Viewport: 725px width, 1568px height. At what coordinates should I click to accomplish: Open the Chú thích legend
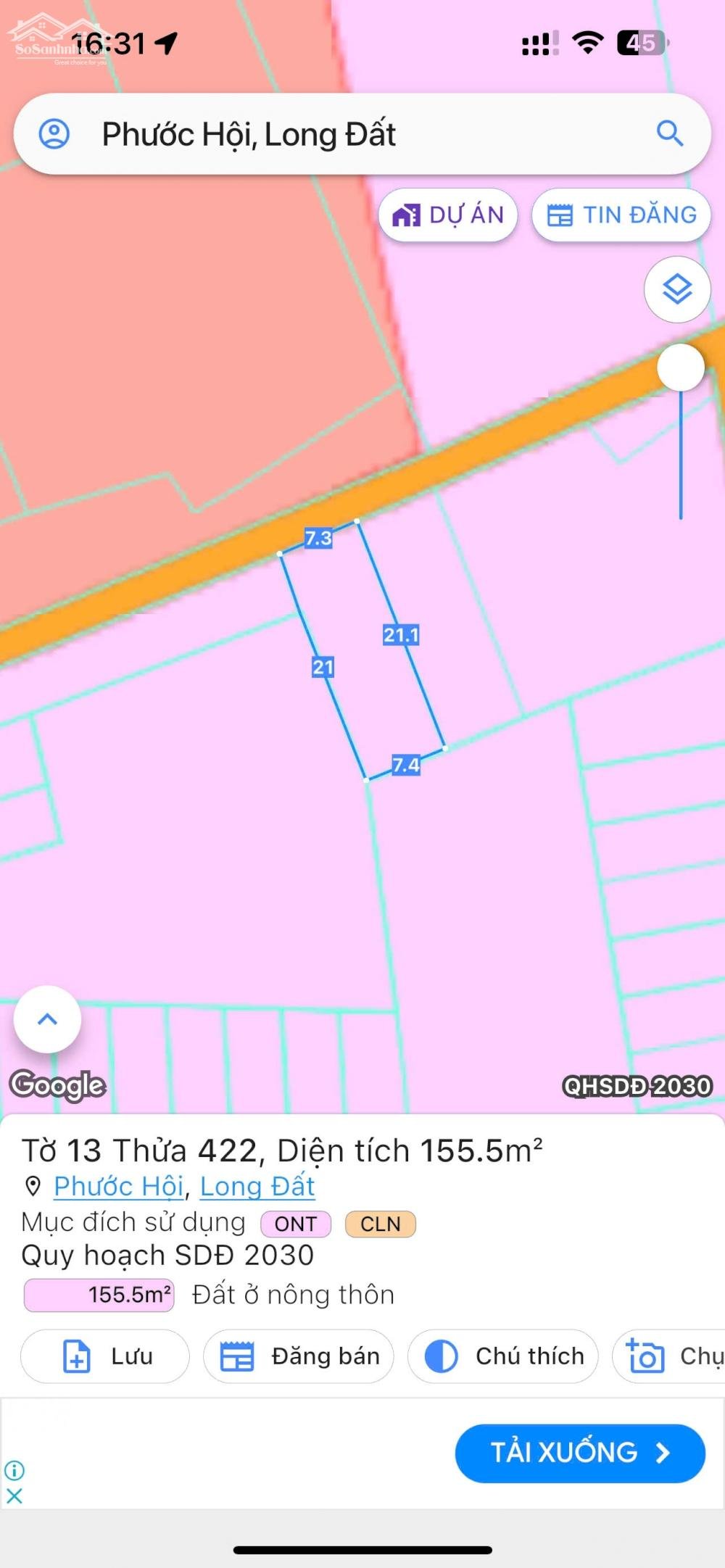[503, 1356]
